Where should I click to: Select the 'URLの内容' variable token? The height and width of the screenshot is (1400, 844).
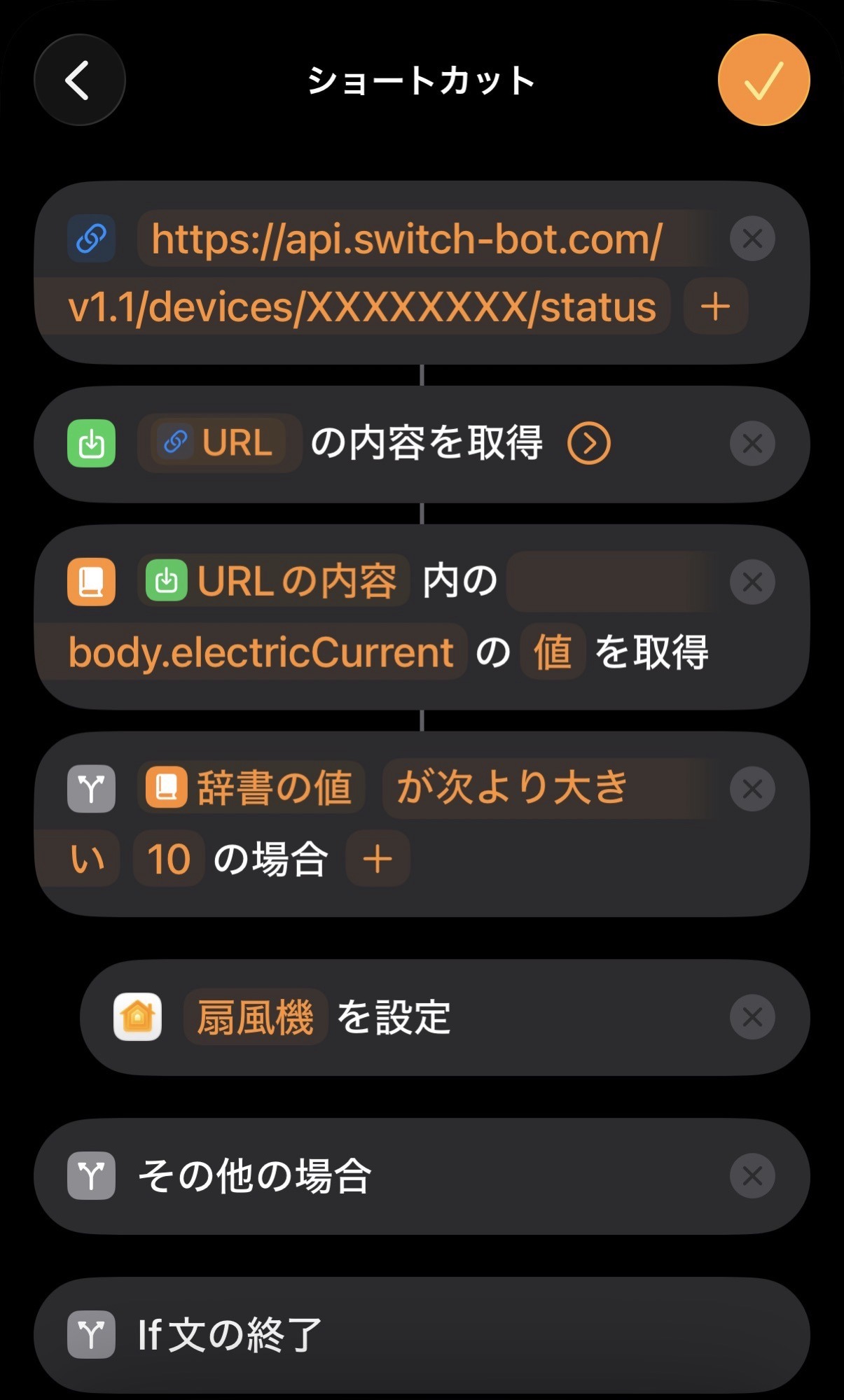[273, 581]
